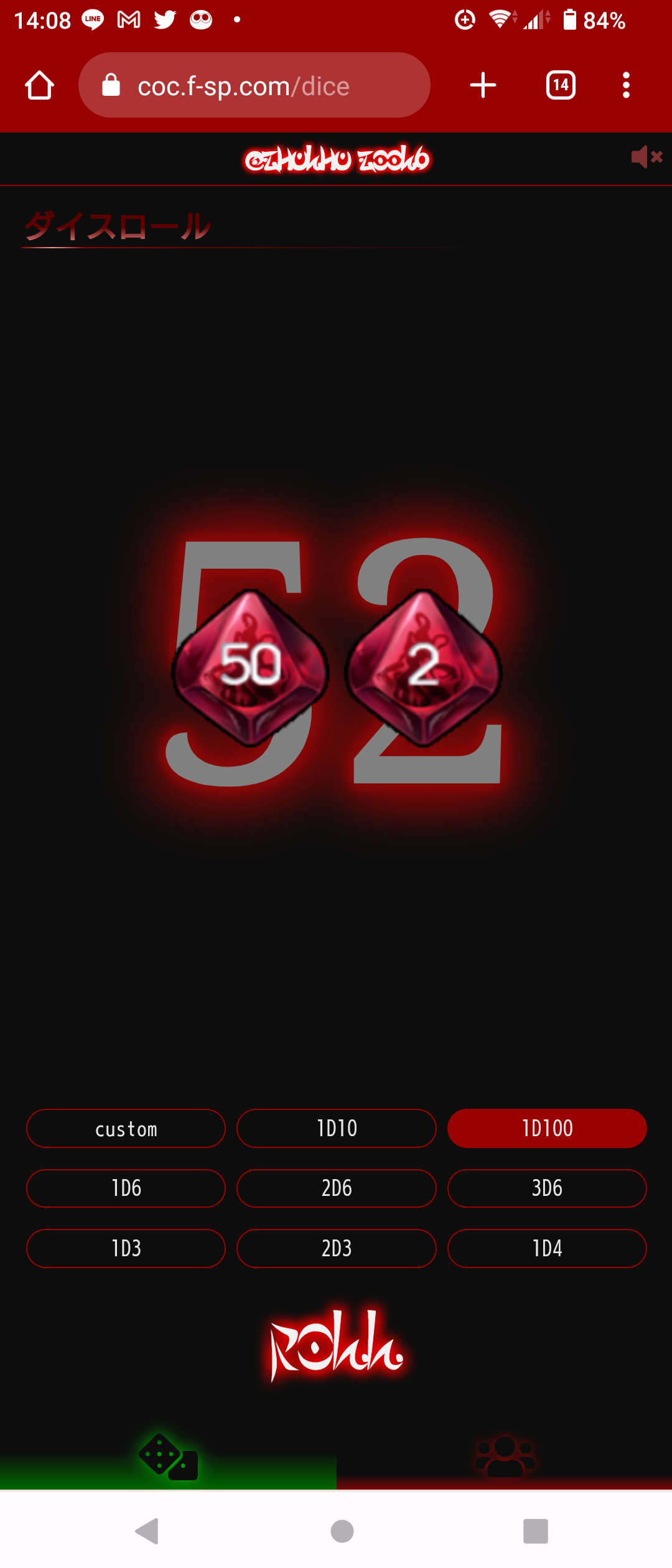Select the 1D100 dice
The image size is (672, 1568).
point(546,1128)
